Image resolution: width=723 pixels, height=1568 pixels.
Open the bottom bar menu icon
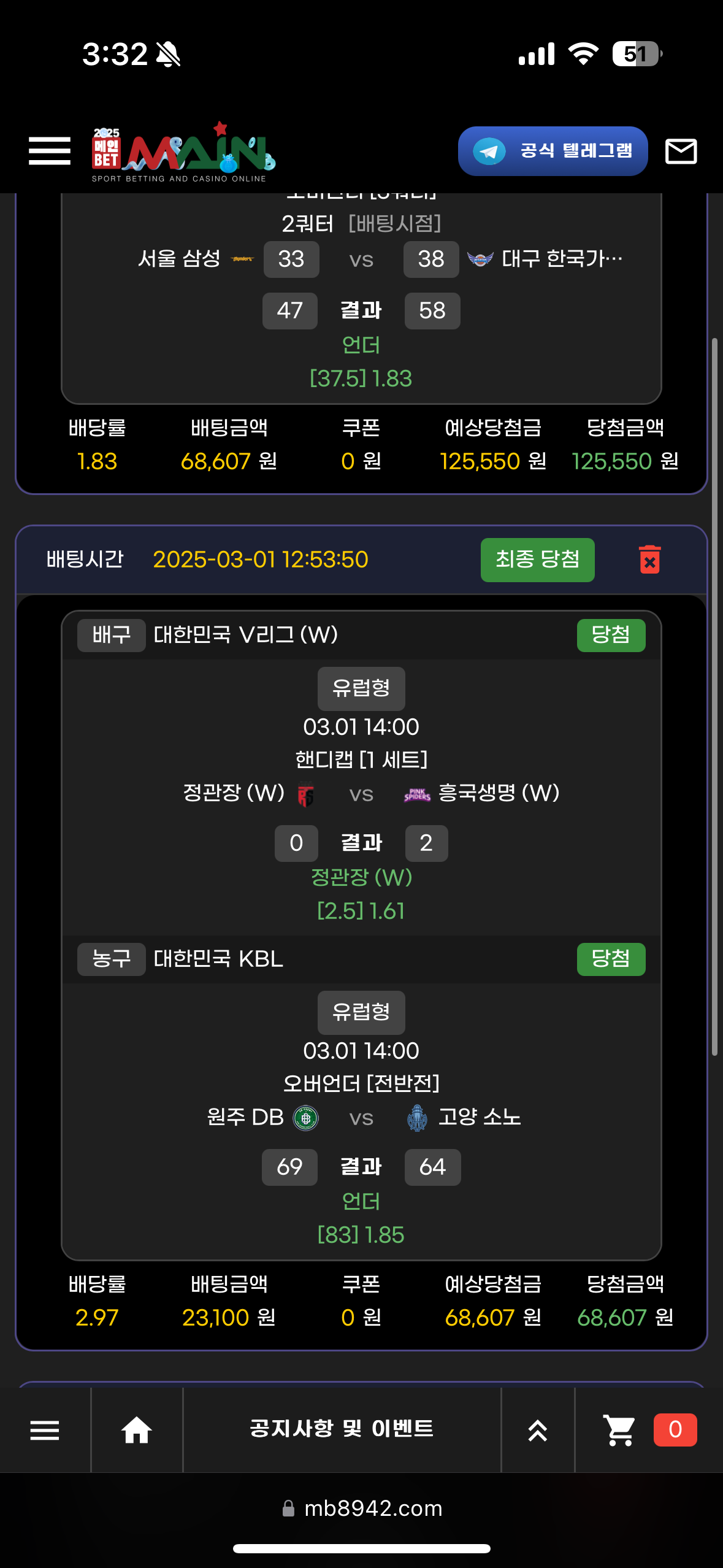45,1430
